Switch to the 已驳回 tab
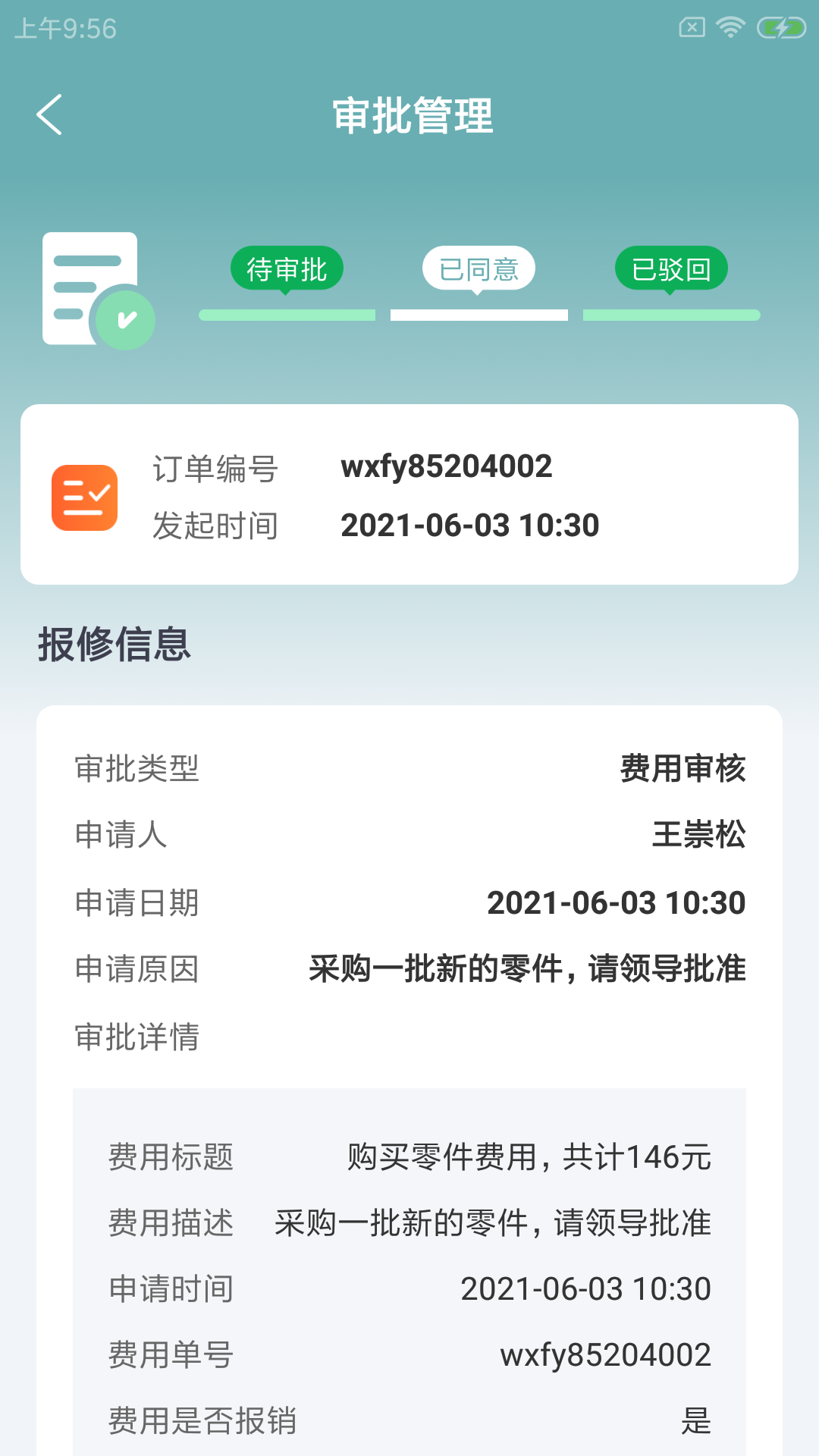The image size is (819, 1456). point(670,268)
